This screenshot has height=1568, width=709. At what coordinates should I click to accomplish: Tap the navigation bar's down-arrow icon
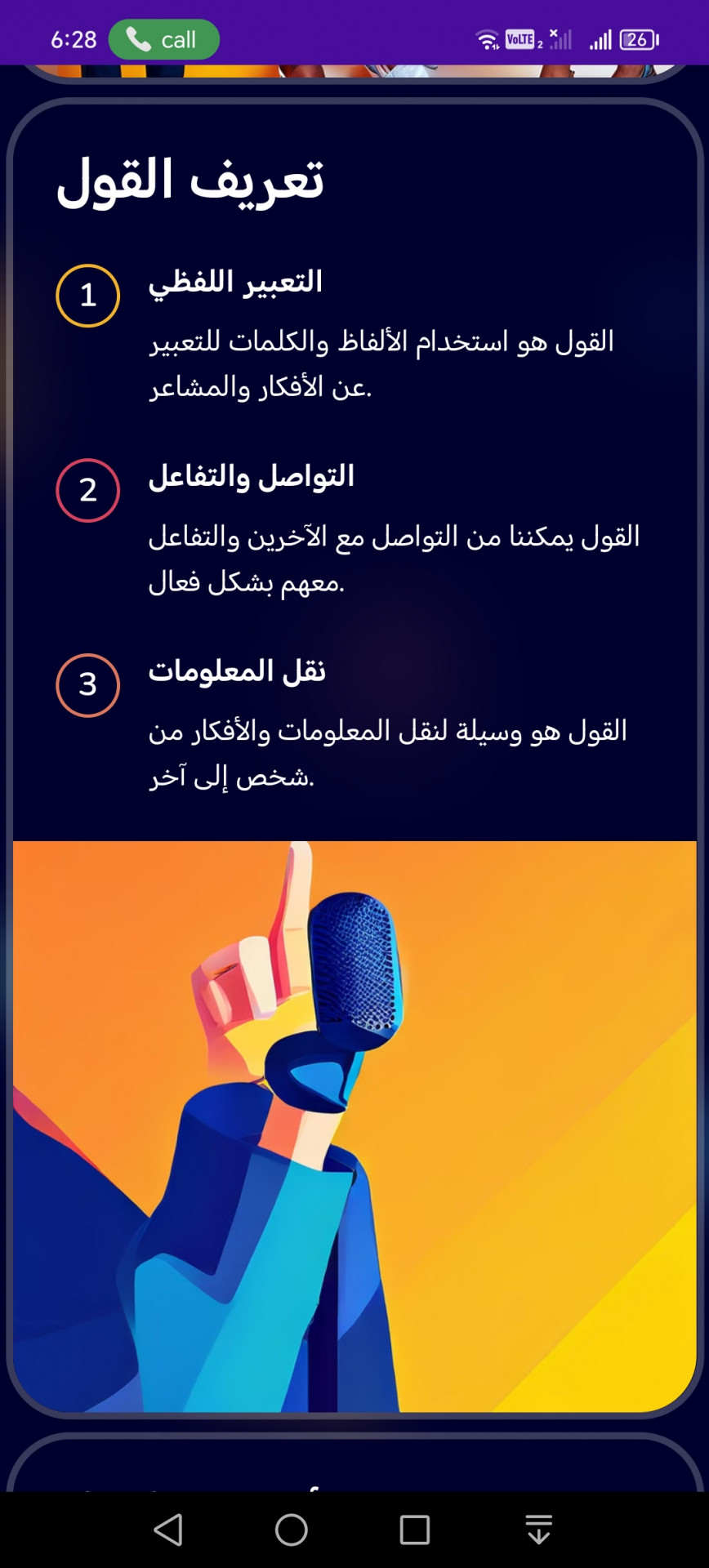[538, 1530]
